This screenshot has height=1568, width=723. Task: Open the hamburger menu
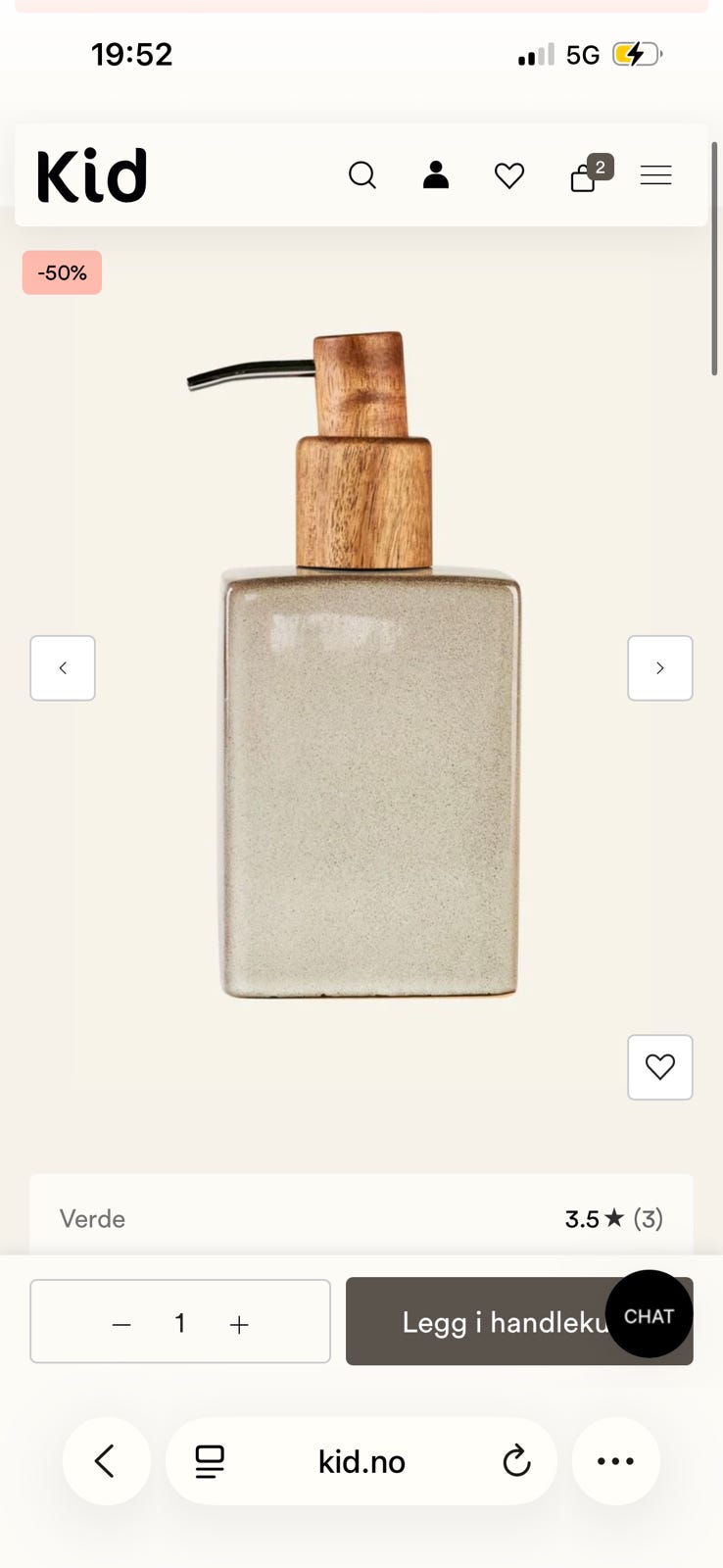[x=656, y=175]
